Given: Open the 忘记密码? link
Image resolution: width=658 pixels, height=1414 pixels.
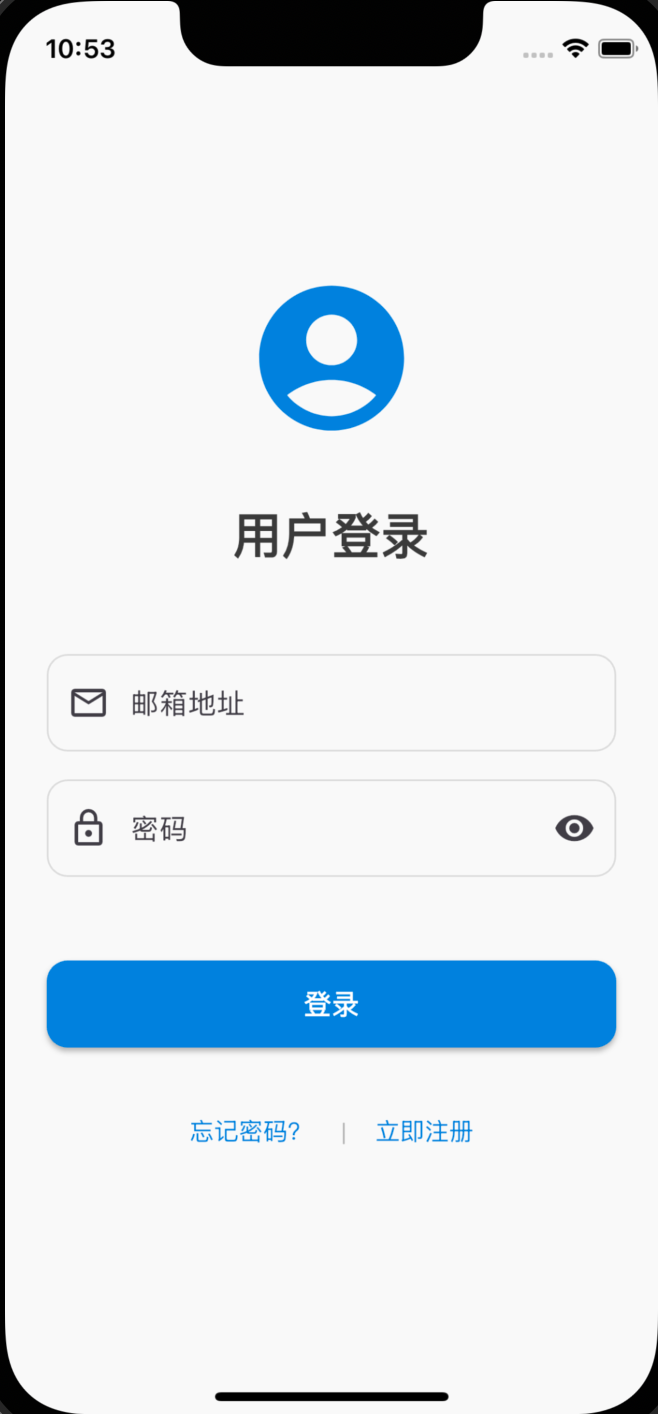Looking at the screenshot, I should coord(245,1132).
